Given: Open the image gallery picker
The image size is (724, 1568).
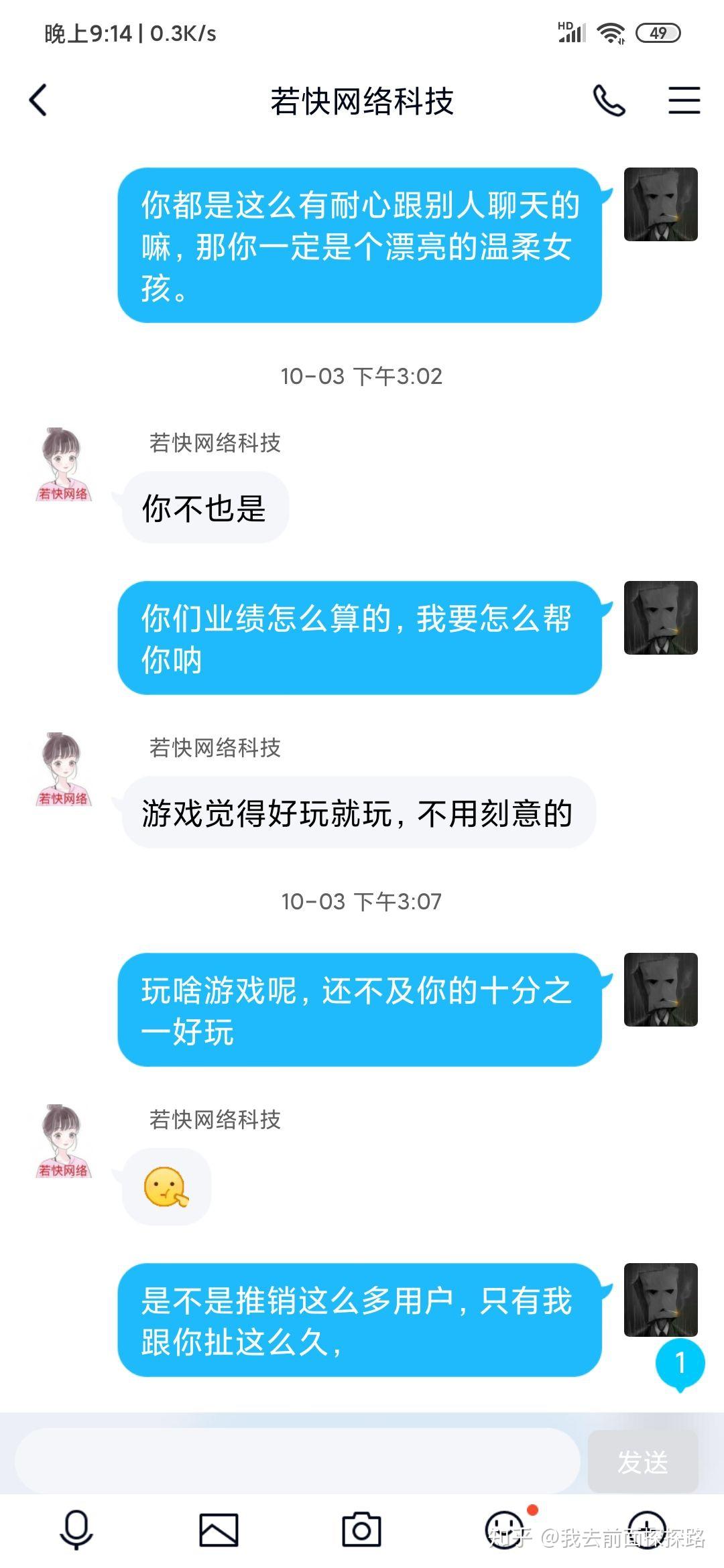Looking at the screenshot, I should coord(219,1530).
